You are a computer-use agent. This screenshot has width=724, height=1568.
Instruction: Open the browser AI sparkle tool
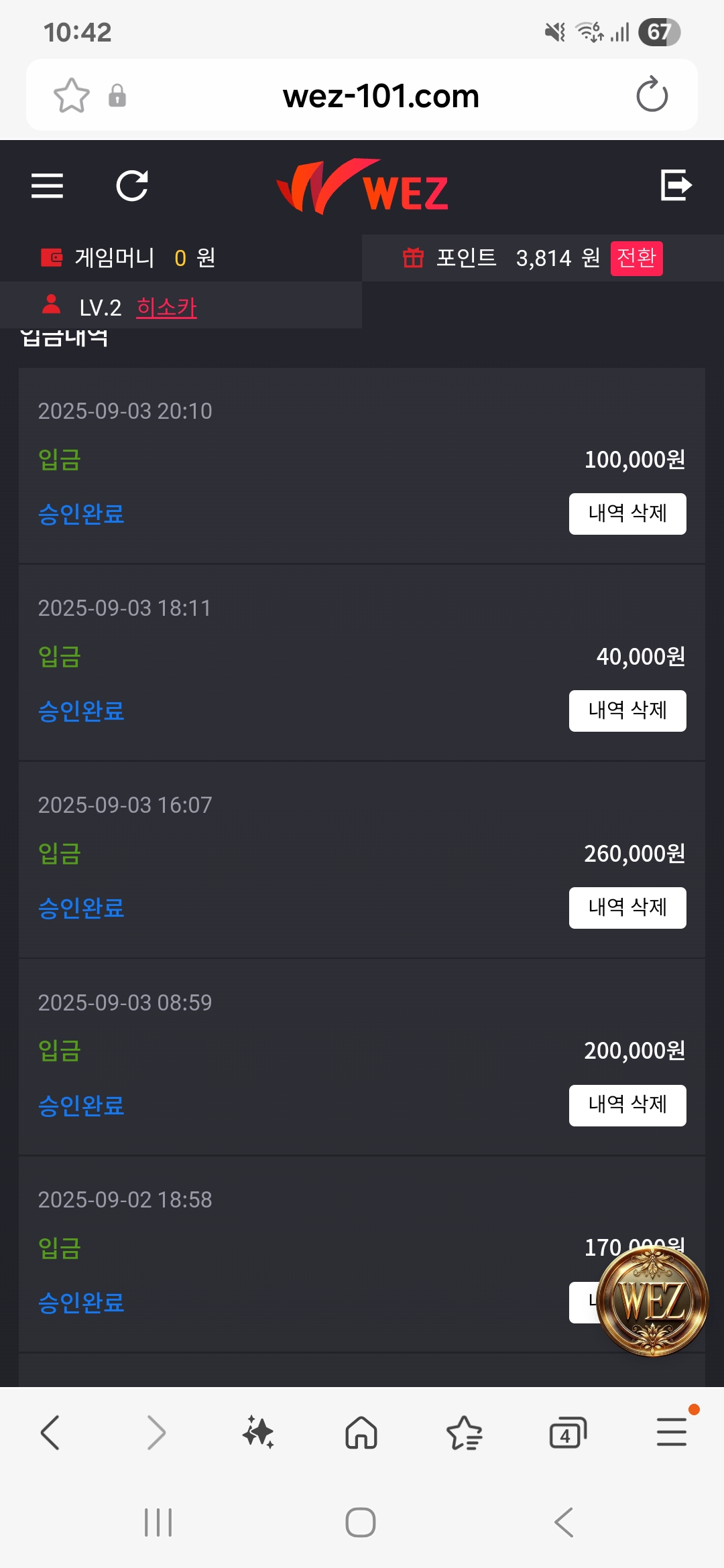pyautogui.click(x=258, y=1433)
